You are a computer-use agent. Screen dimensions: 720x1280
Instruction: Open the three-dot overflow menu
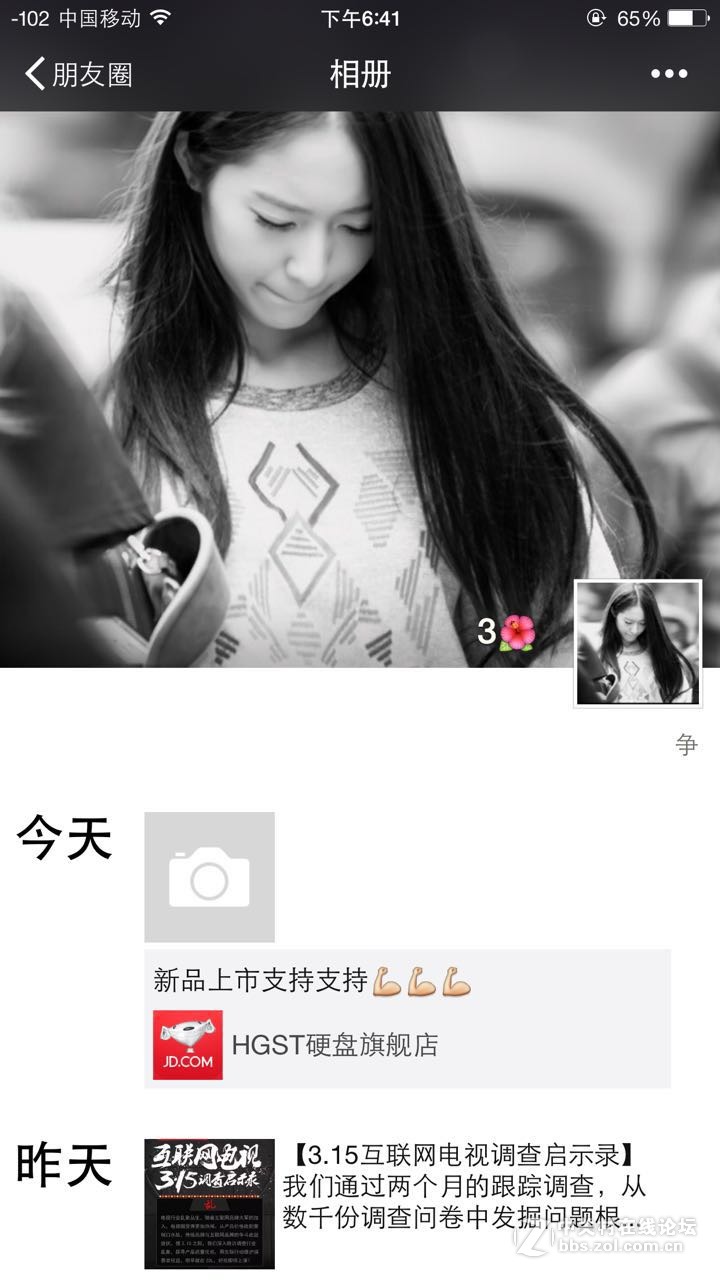tap(669, 74)
